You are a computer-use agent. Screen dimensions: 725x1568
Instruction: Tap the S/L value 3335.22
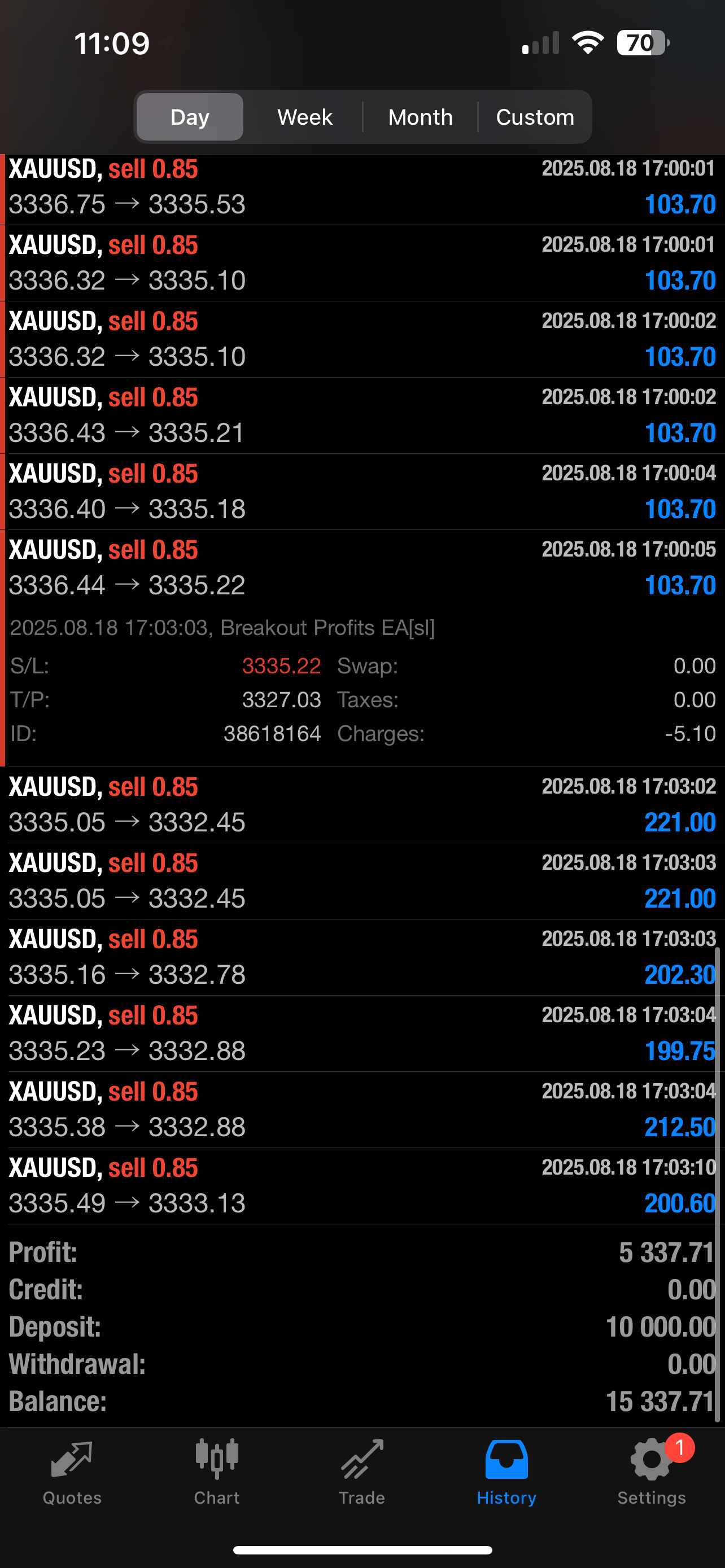click(x=281, y=666)
